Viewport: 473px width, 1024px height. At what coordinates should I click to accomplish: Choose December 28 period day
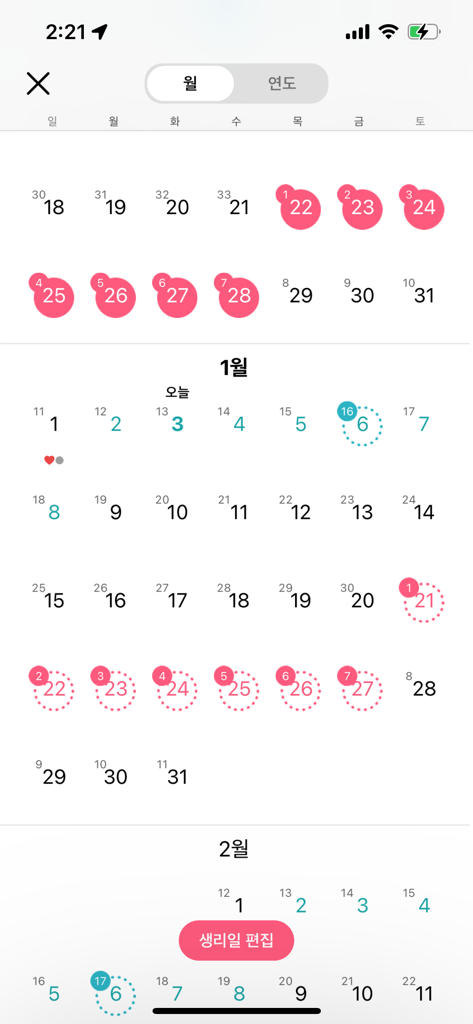tap(238, 296)
